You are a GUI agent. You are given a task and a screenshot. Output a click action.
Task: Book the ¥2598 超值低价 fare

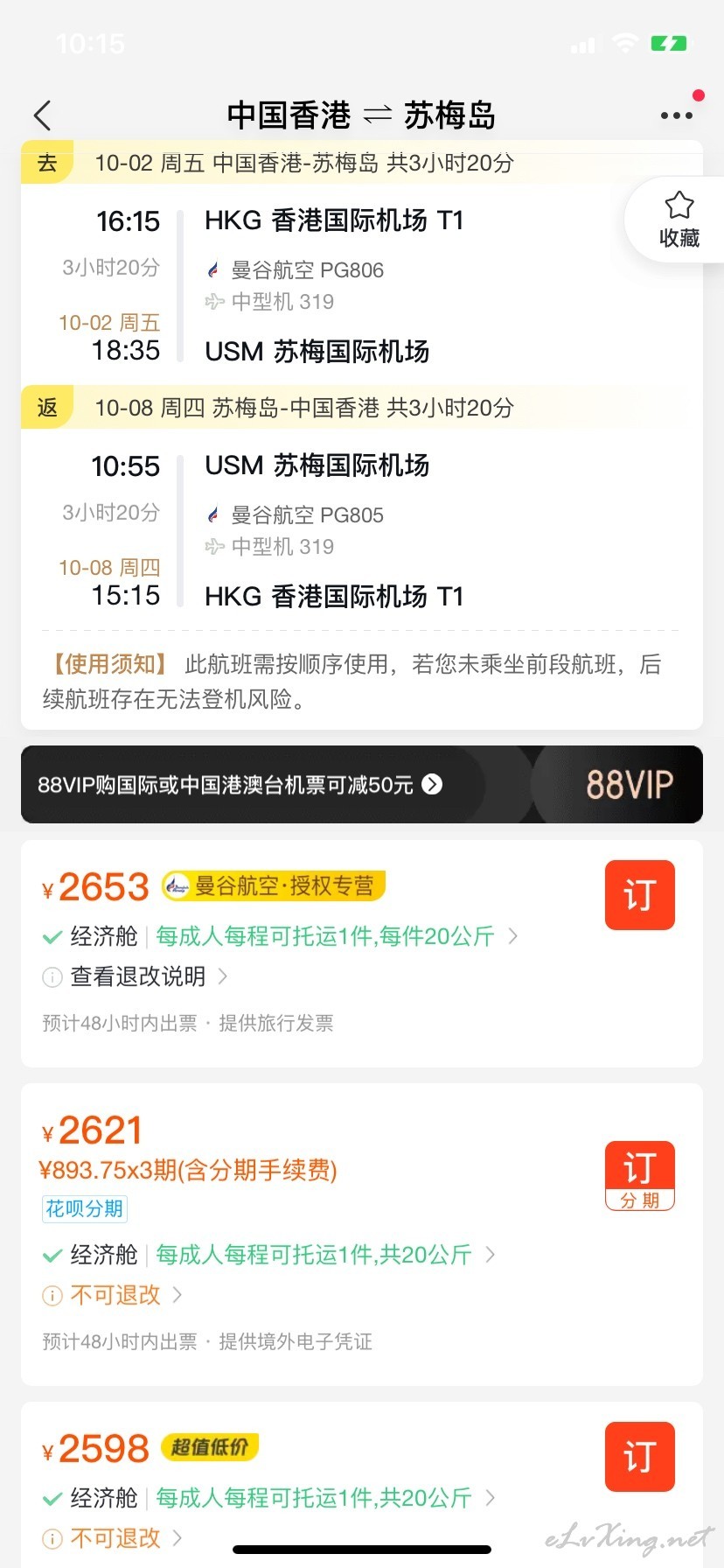[x=640, y=1457]
